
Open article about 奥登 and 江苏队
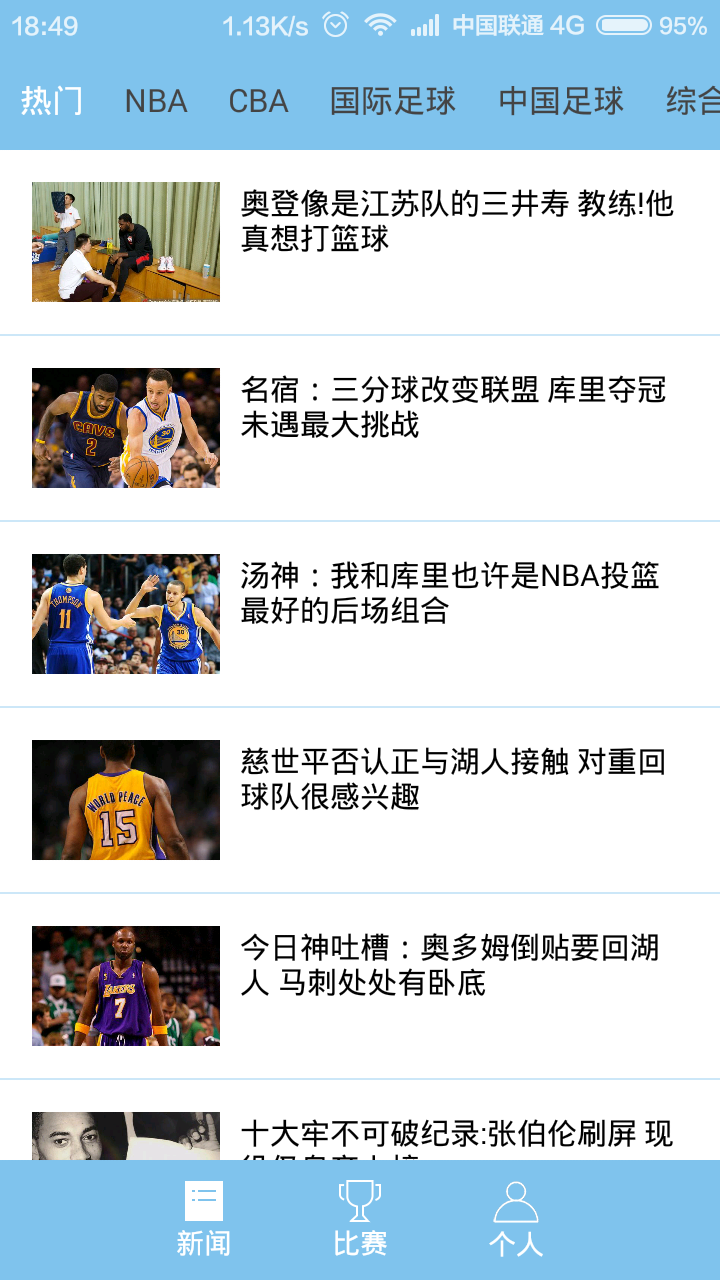click(360, 242)
